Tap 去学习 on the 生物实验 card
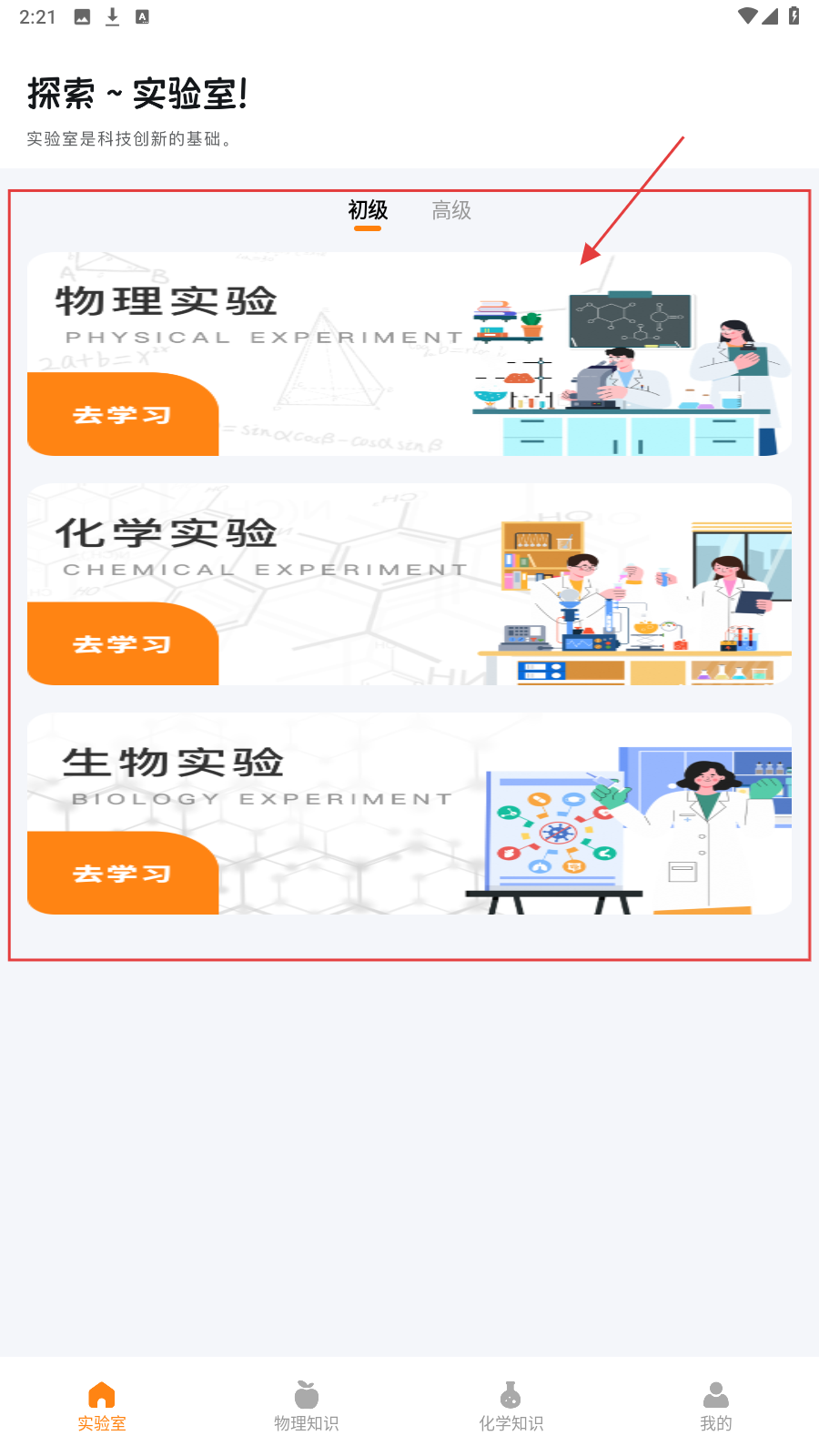This screenshot has width=819, height=1456. coord(123,874)
